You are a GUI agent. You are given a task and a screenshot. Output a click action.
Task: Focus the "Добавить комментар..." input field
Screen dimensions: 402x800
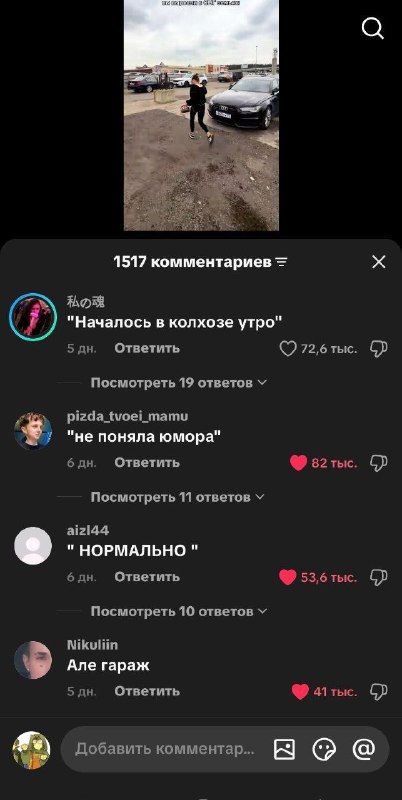point(164,749)
